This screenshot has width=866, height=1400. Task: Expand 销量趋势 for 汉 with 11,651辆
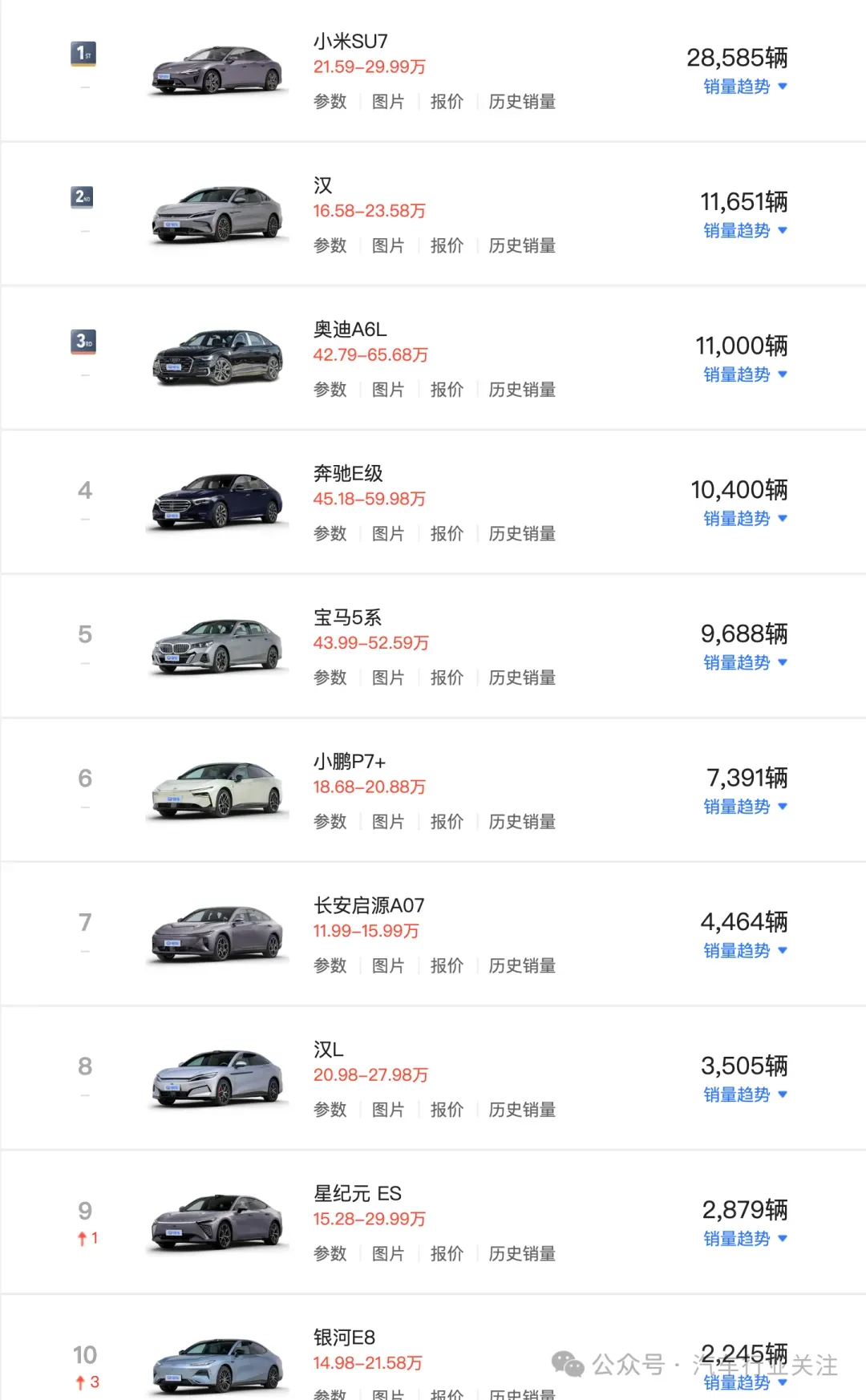[x=745, y=231]
